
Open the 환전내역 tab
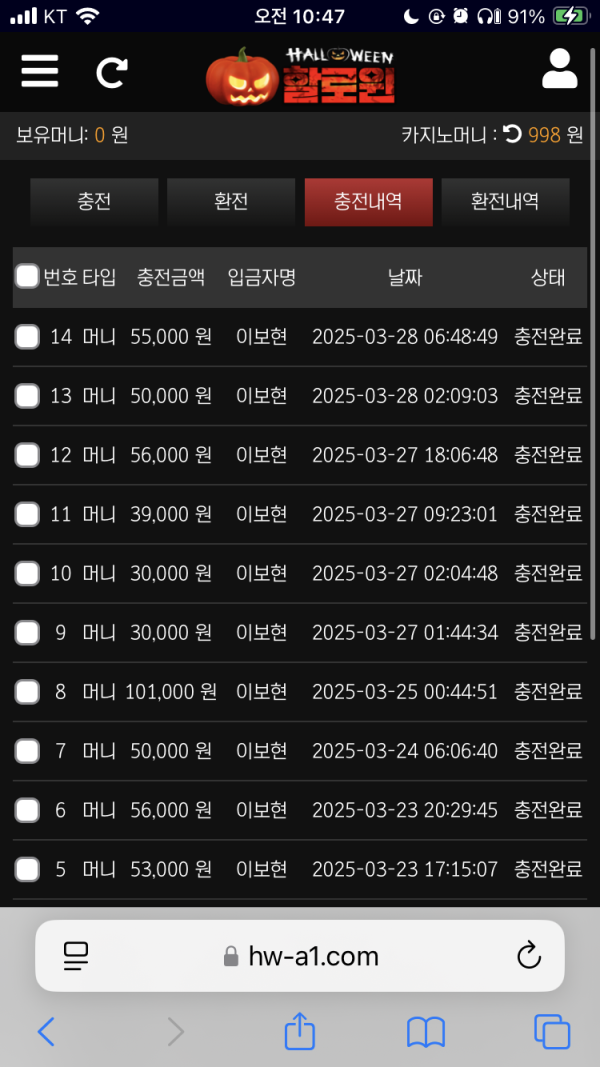[x=505, y=202]
